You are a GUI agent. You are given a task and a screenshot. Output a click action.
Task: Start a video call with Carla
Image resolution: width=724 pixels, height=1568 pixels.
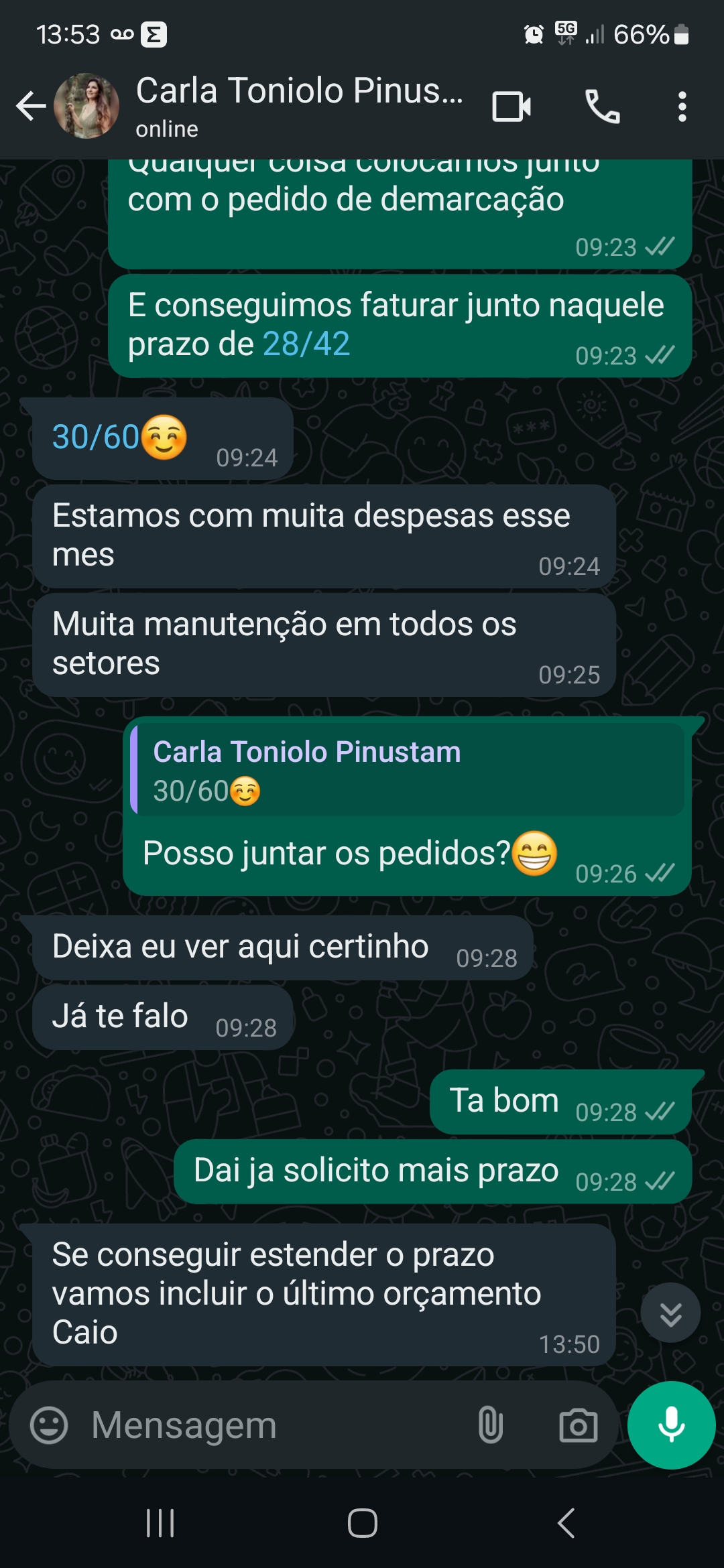511,107
